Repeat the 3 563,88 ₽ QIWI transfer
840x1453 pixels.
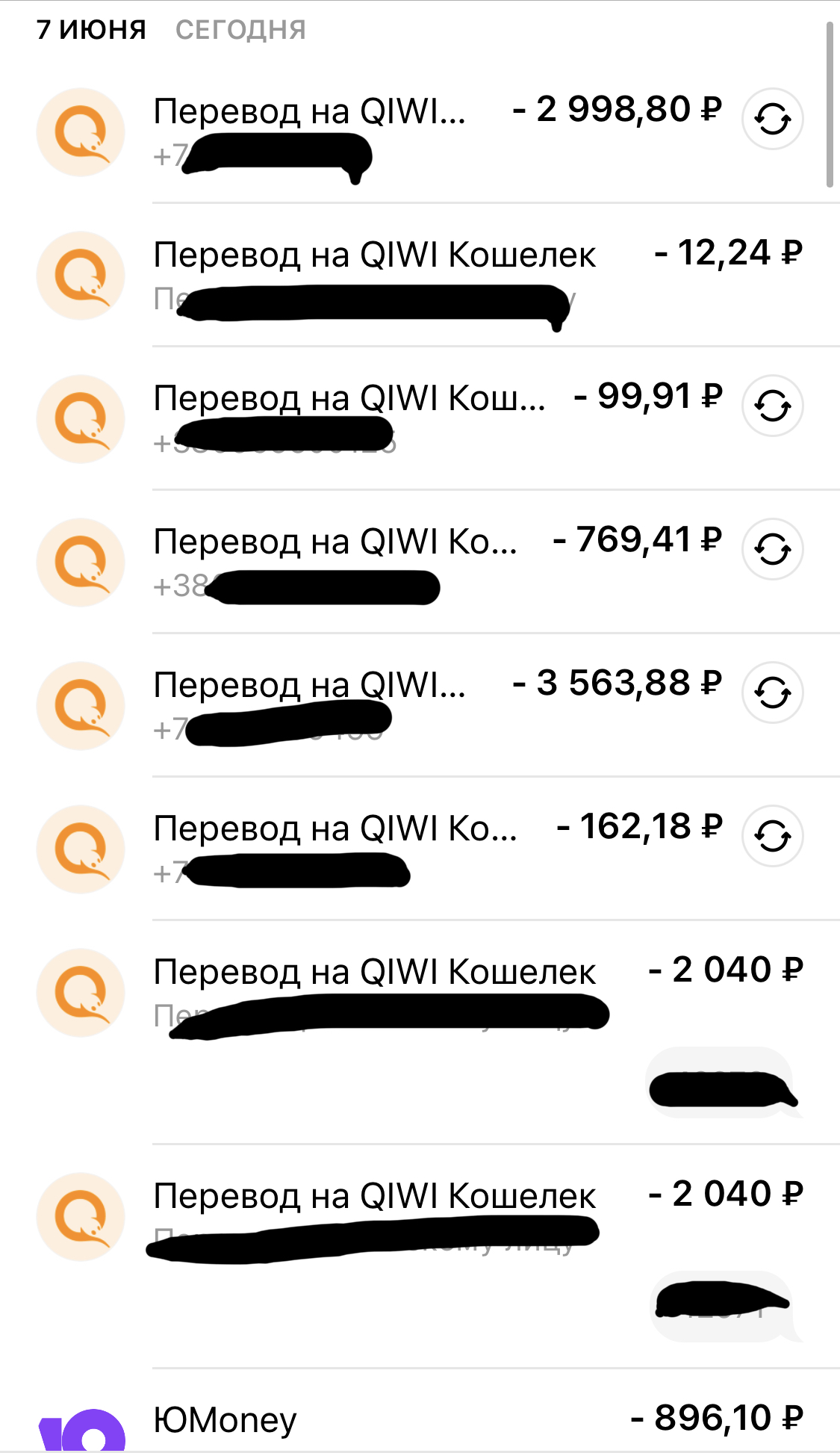pos(772,693)
